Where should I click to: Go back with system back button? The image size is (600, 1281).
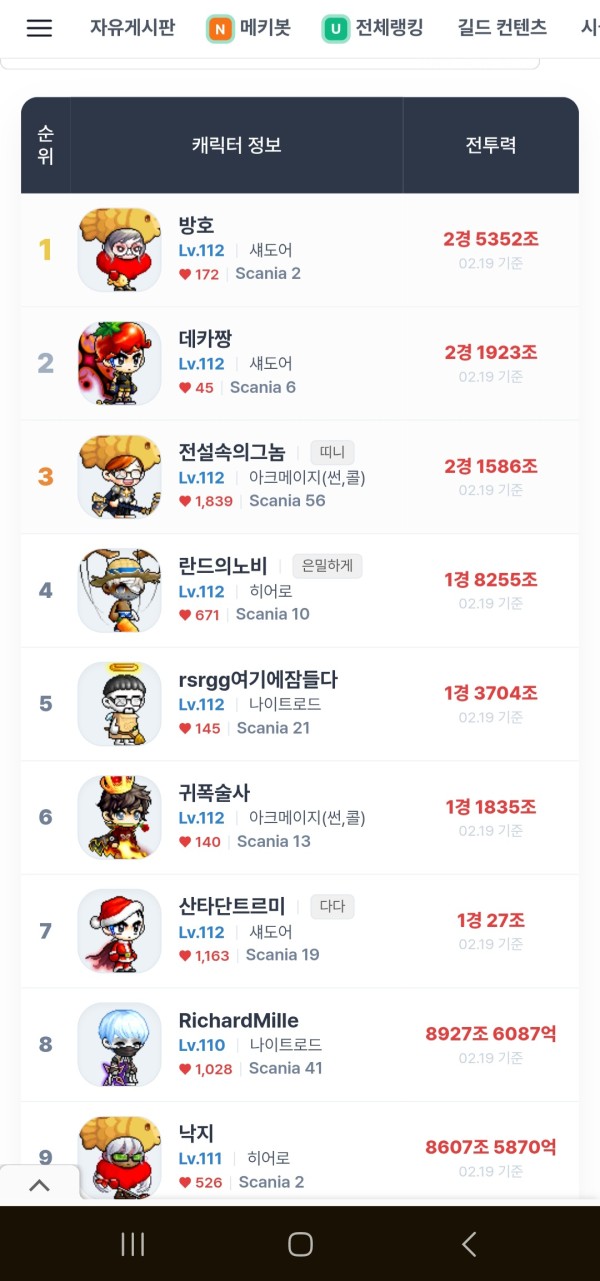point(468,1244)
